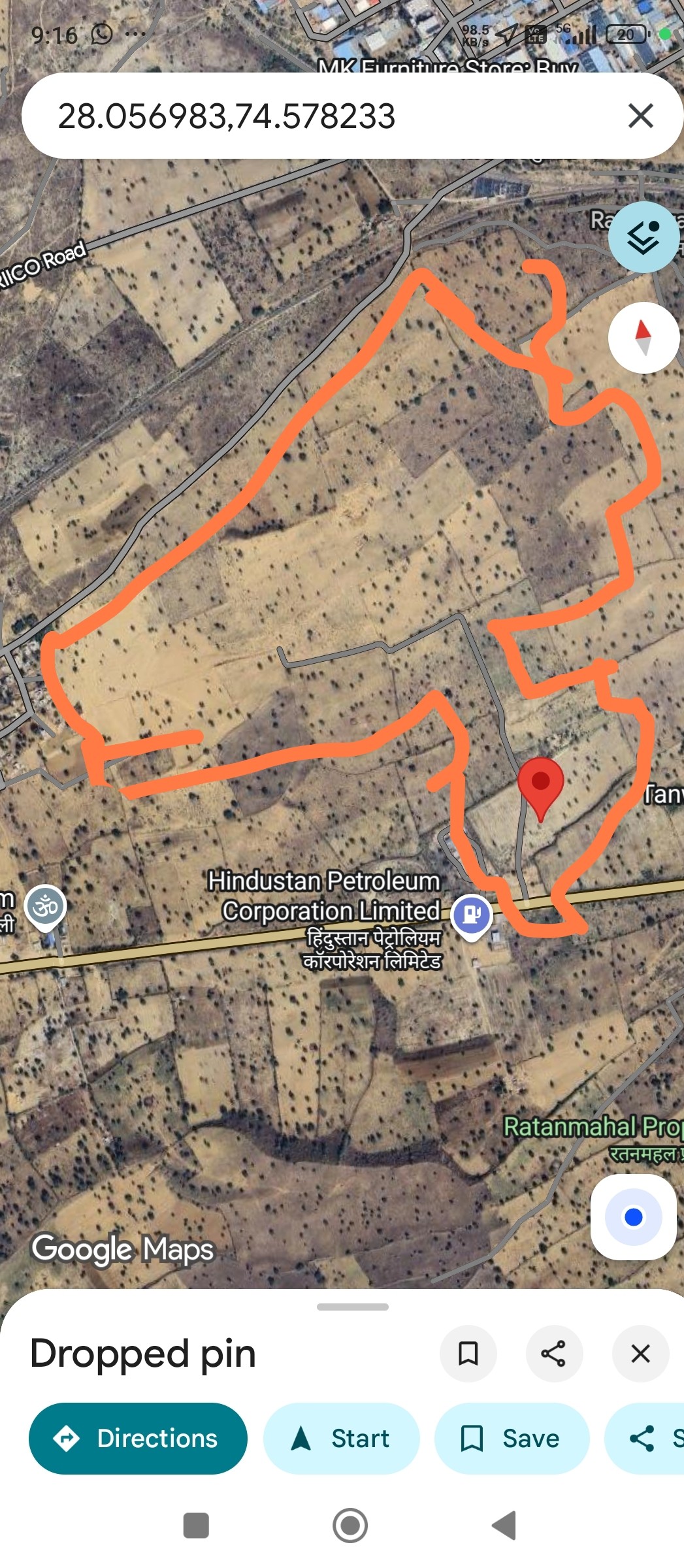Get Directions to the dropped pin

pyautogui.click(x=137, y=1439)
